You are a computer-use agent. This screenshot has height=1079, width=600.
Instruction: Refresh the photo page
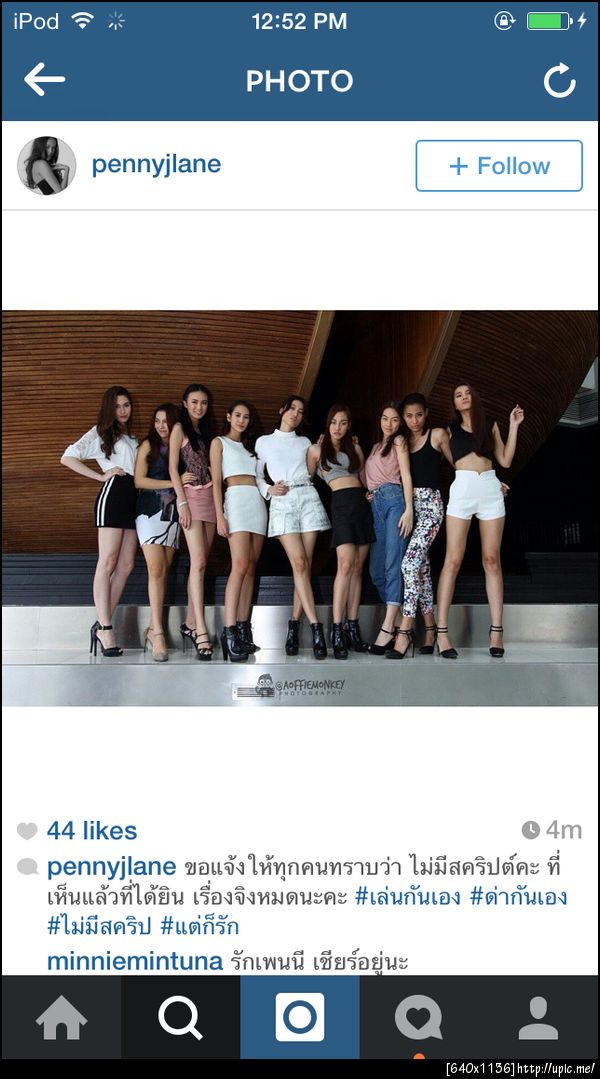[x=560, y=81]
